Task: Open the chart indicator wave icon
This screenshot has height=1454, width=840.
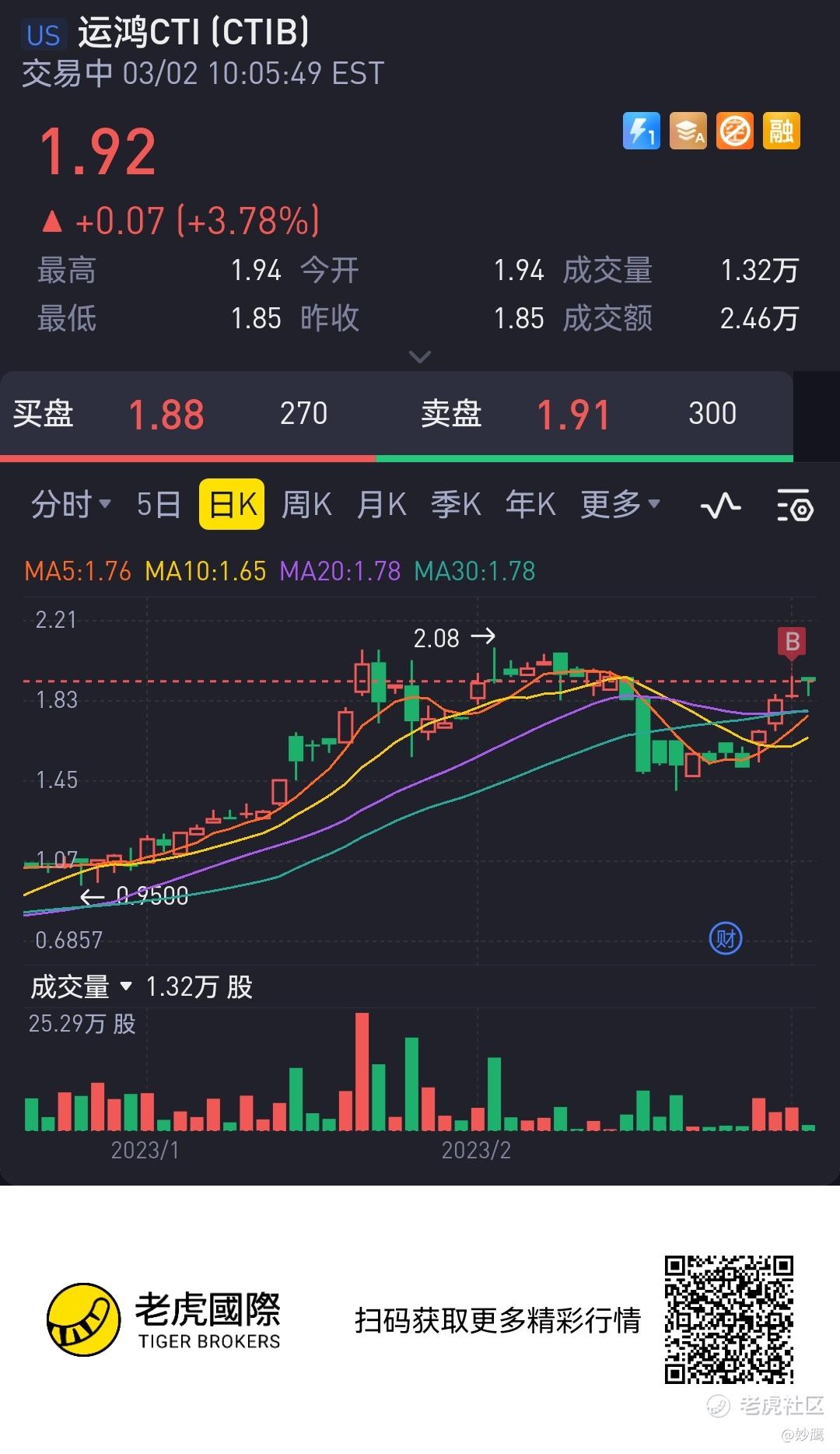Action: 720,506
